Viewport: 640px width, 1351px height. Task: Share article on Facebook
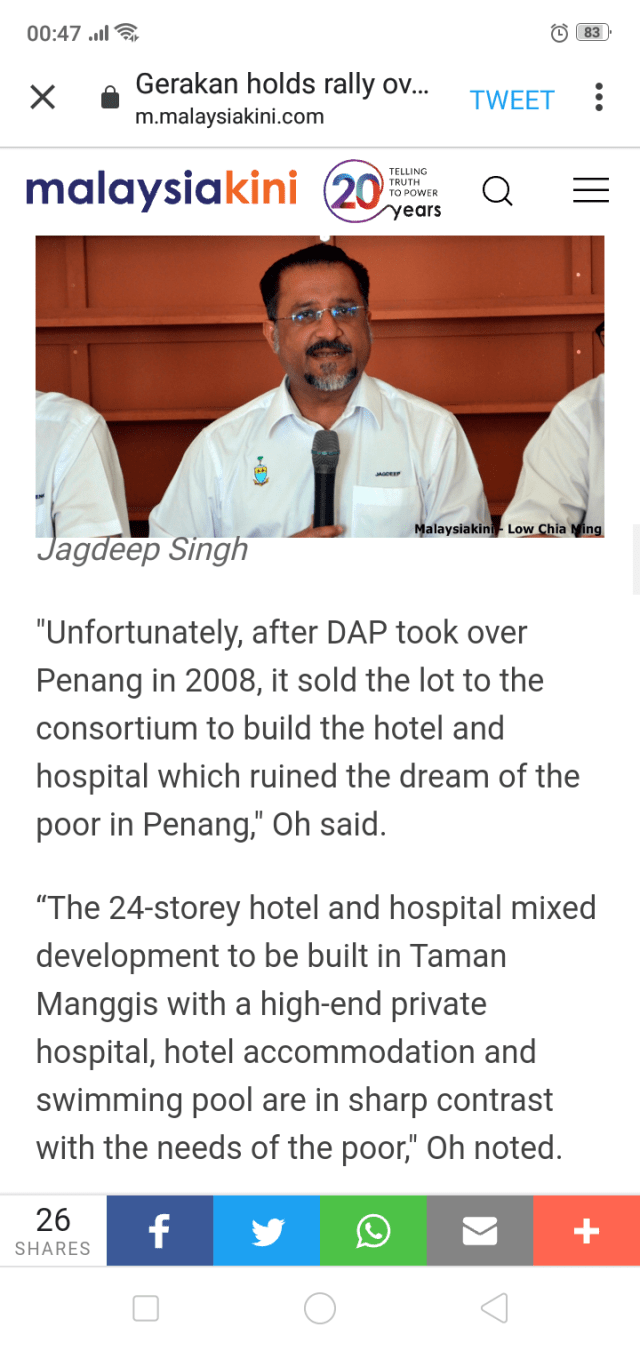(x=159, y=1231)
